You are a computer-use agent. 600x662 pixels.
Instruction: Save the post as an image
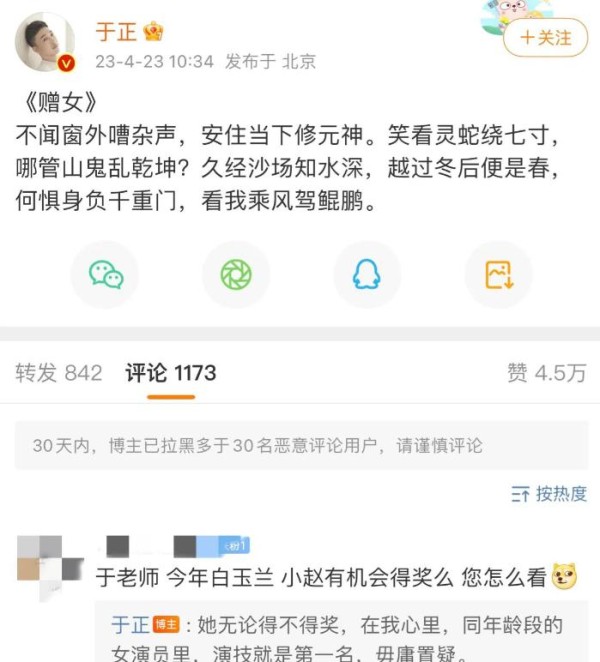[498, 274]
